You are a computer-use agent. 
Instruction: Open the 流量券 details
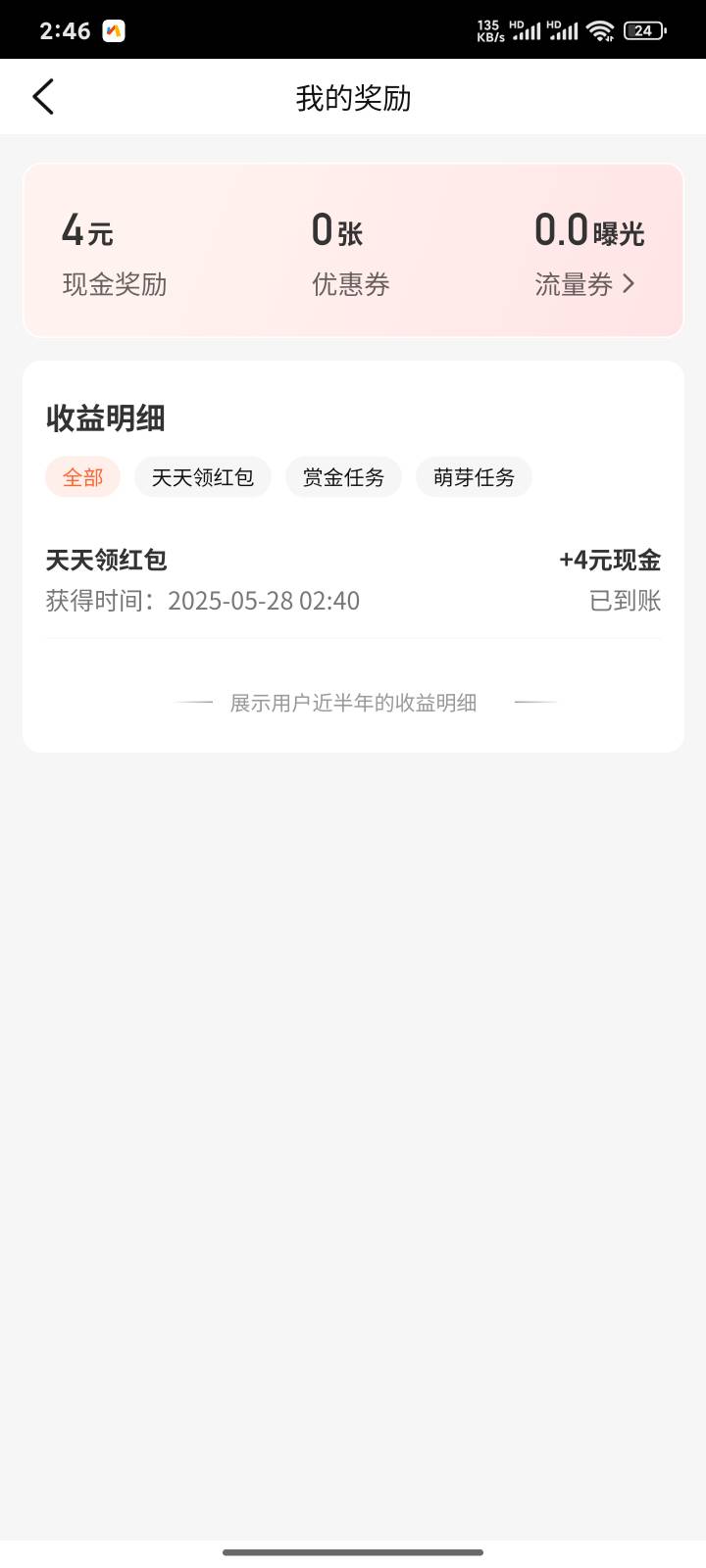[584, 284]
